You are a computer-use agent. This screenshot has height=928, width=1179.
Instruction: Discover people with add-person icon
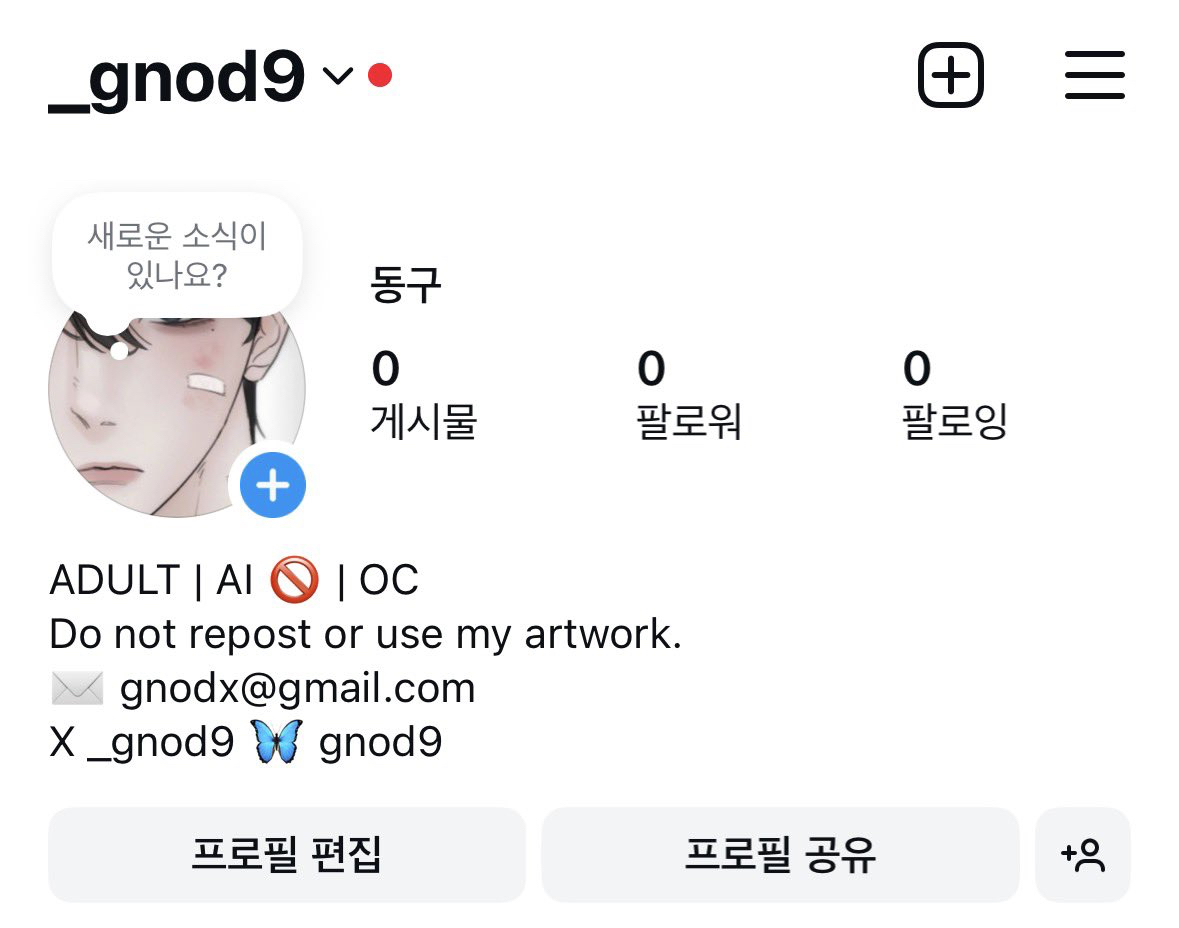tap(1082, 855)
